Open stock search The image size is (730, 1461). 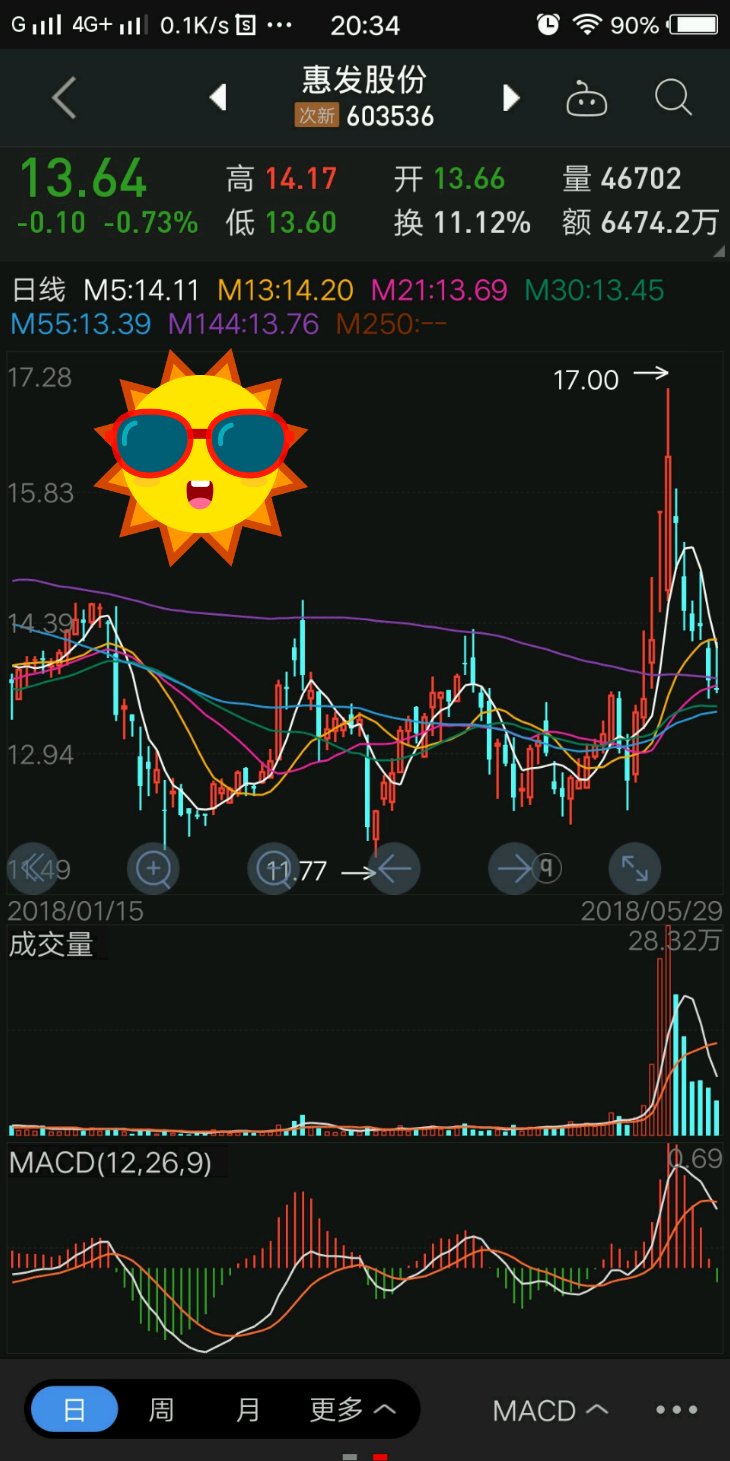(673, 98)
